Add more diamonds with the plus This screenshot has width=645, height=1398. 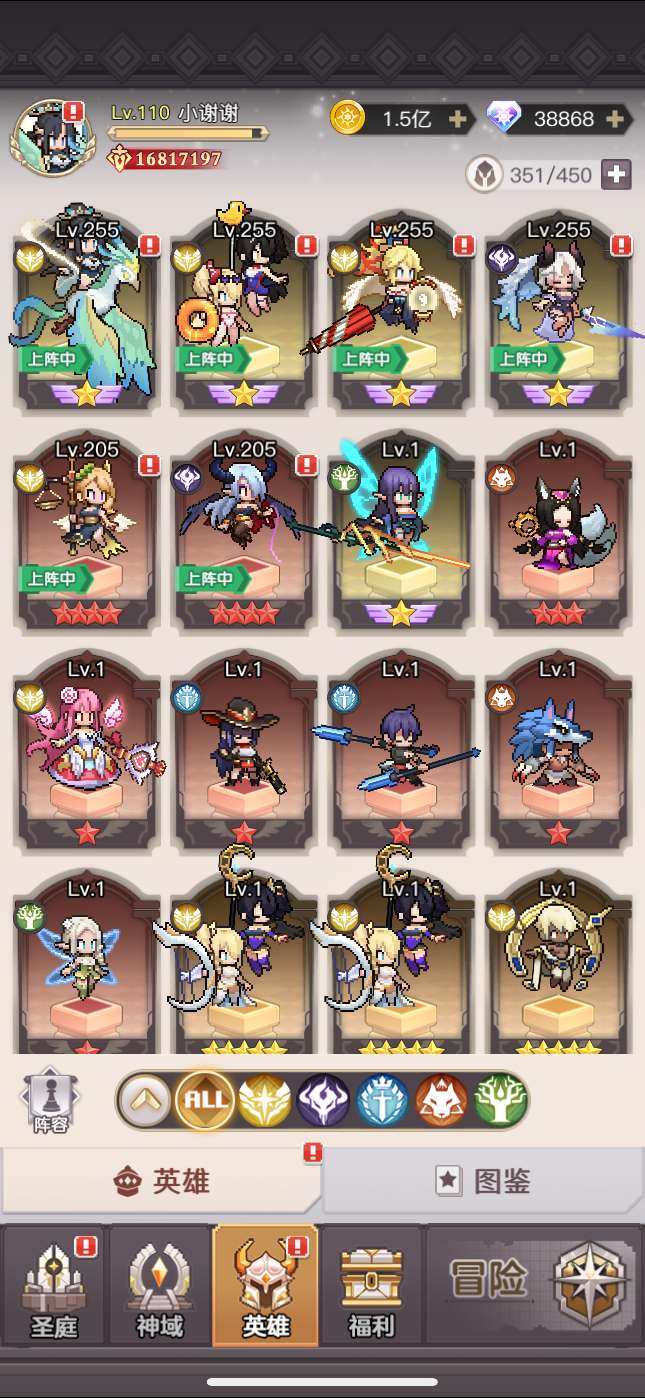616,119
